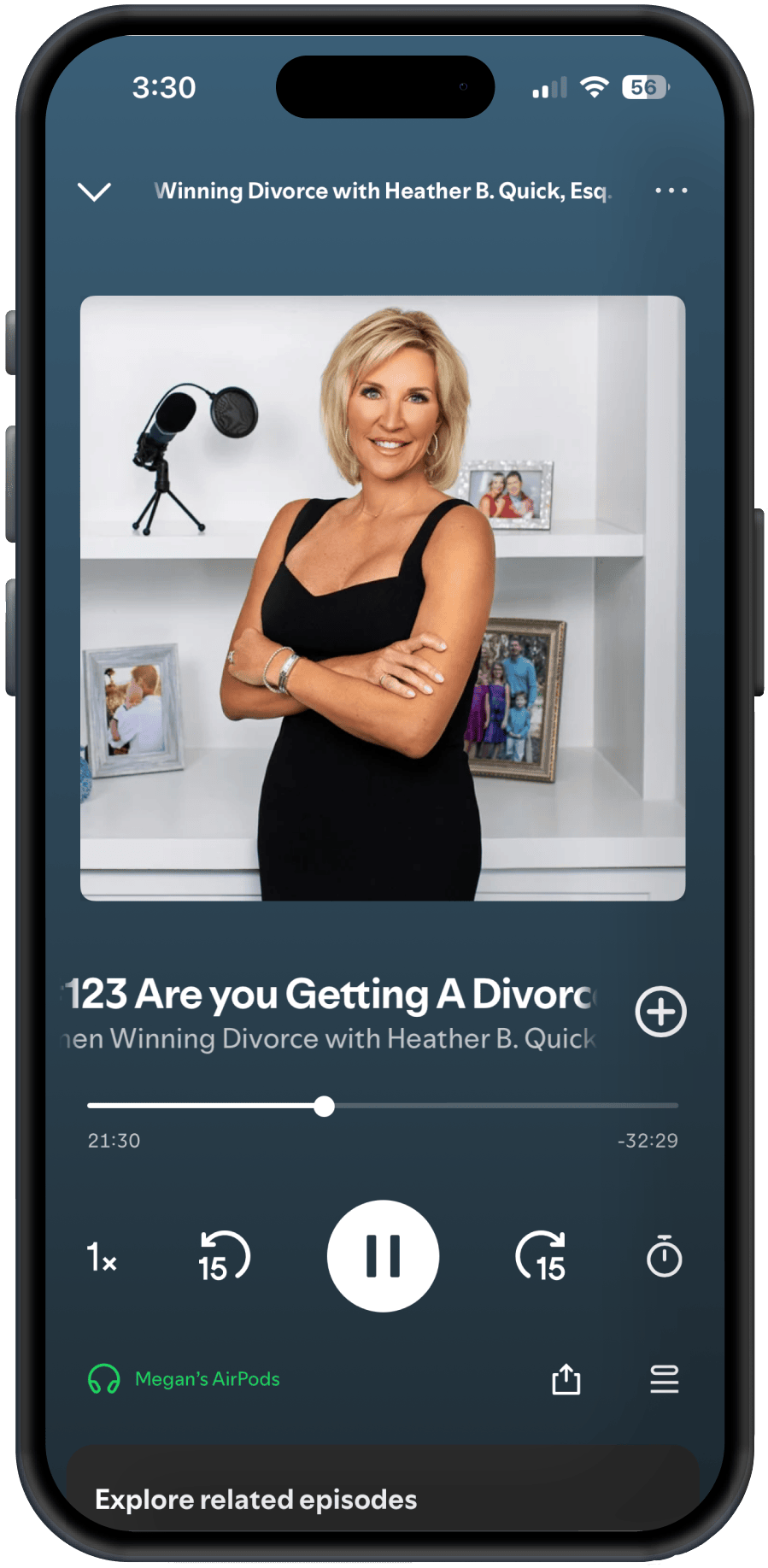Screen dimensions: 768x1568
Task: Open the three-dot overflow menu
Action: (x=671, y=191)
